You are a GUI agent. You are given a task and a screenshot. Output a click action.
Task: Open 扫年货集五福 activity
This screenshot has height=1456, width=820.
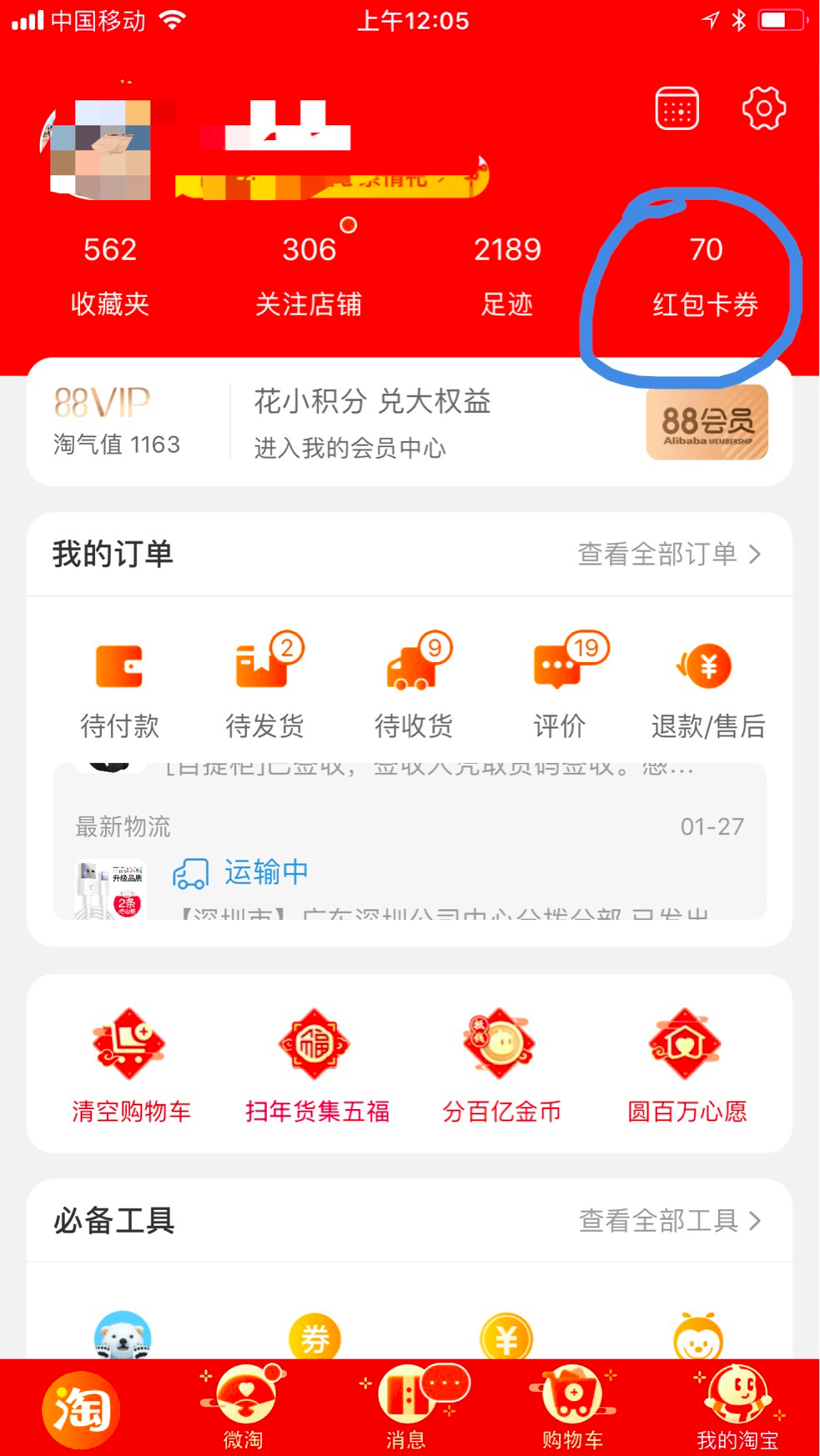(x=316, y=1066)
